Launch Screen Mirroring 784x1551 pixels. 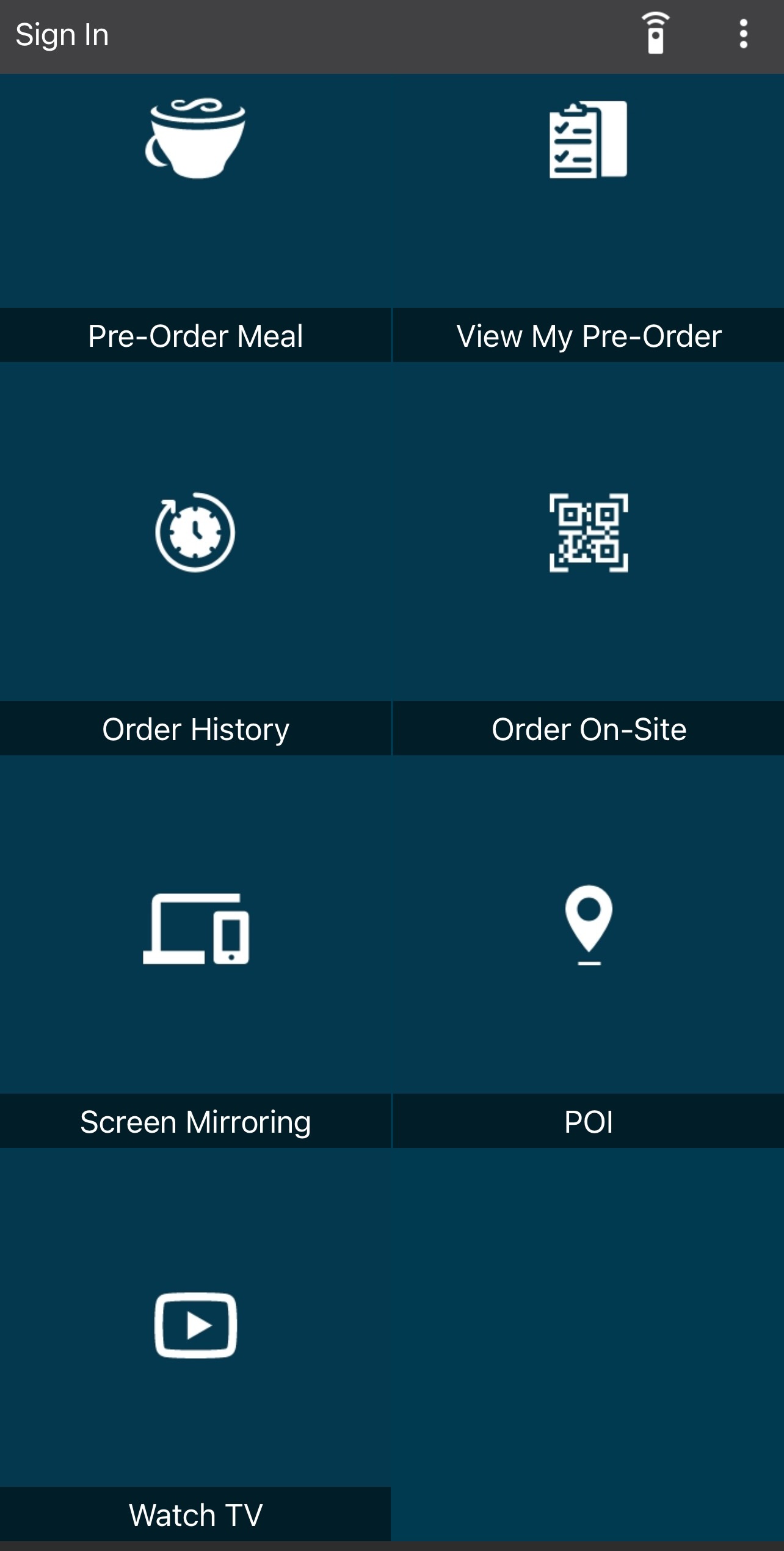click(195, 951)
